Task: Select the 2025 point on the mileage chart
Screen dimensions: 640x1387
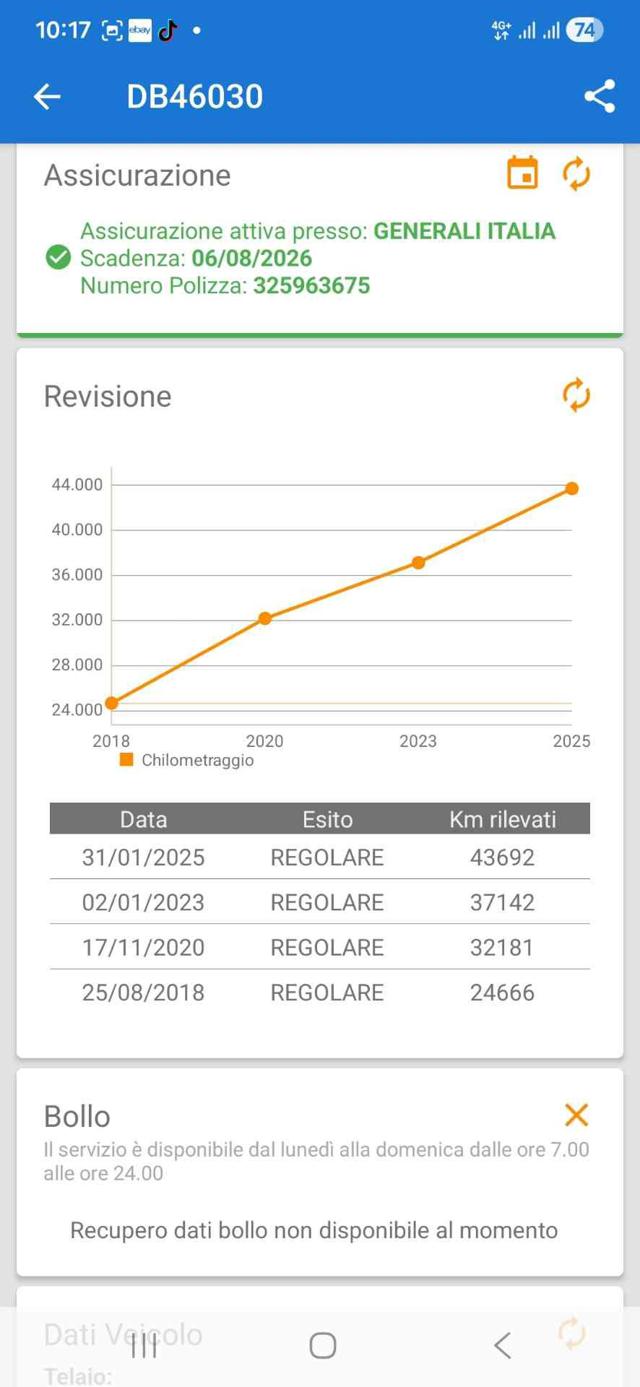Action: point(572,488)
